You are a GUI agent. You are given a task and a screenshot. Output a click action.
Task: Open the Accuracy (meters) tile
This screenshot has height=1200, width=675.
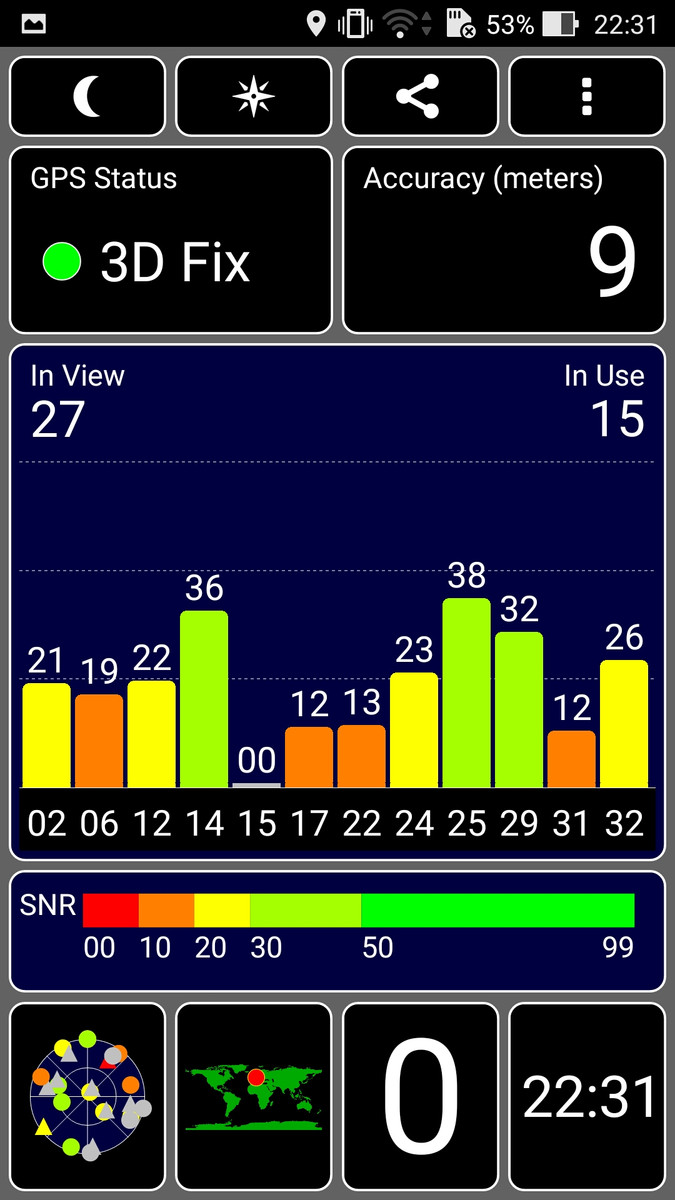coord(504,240)
